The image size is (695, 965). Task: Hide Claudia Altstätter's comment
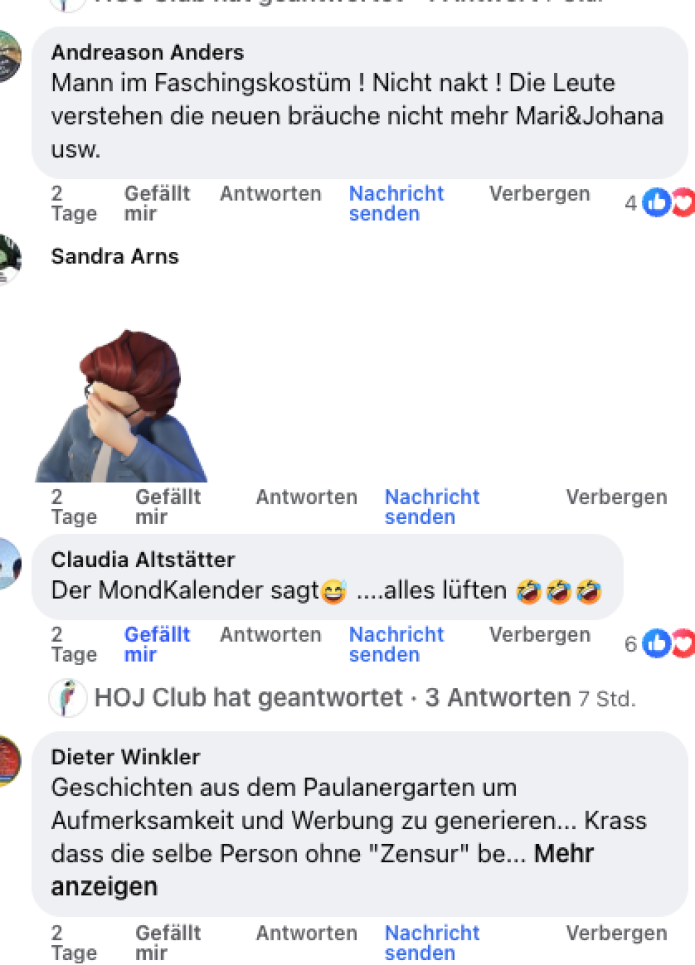[x=539, y=635]
